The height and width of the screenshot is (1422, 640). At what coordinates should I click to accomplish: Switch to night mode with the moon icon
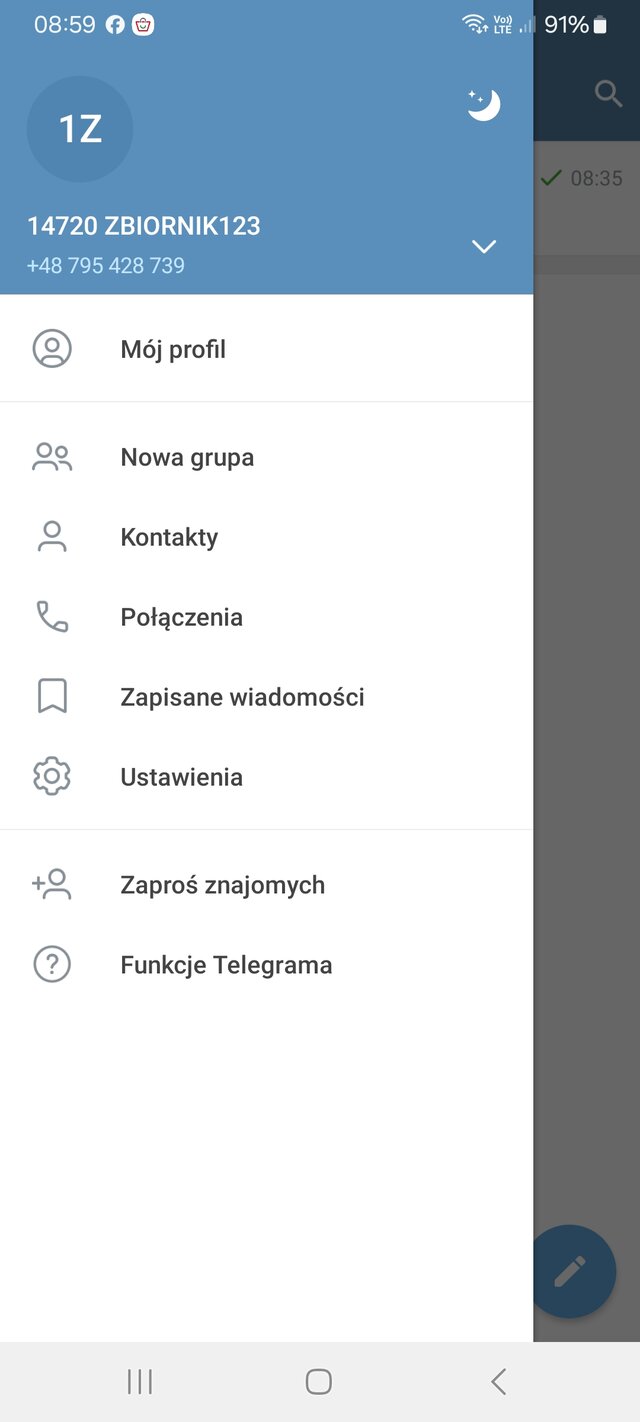tap(484, 105)
